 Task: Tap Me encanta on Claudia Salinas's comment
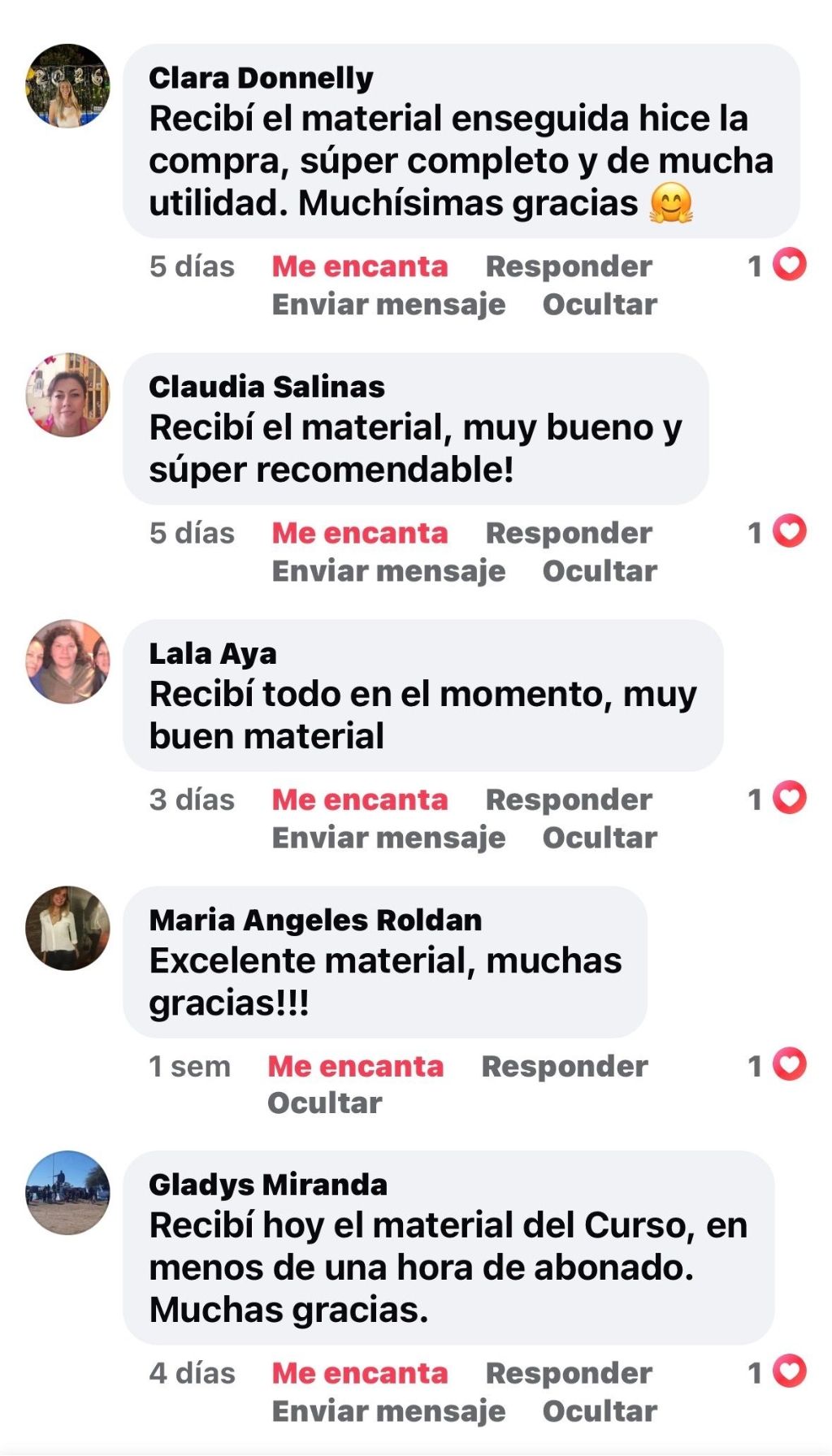(359, 533)
